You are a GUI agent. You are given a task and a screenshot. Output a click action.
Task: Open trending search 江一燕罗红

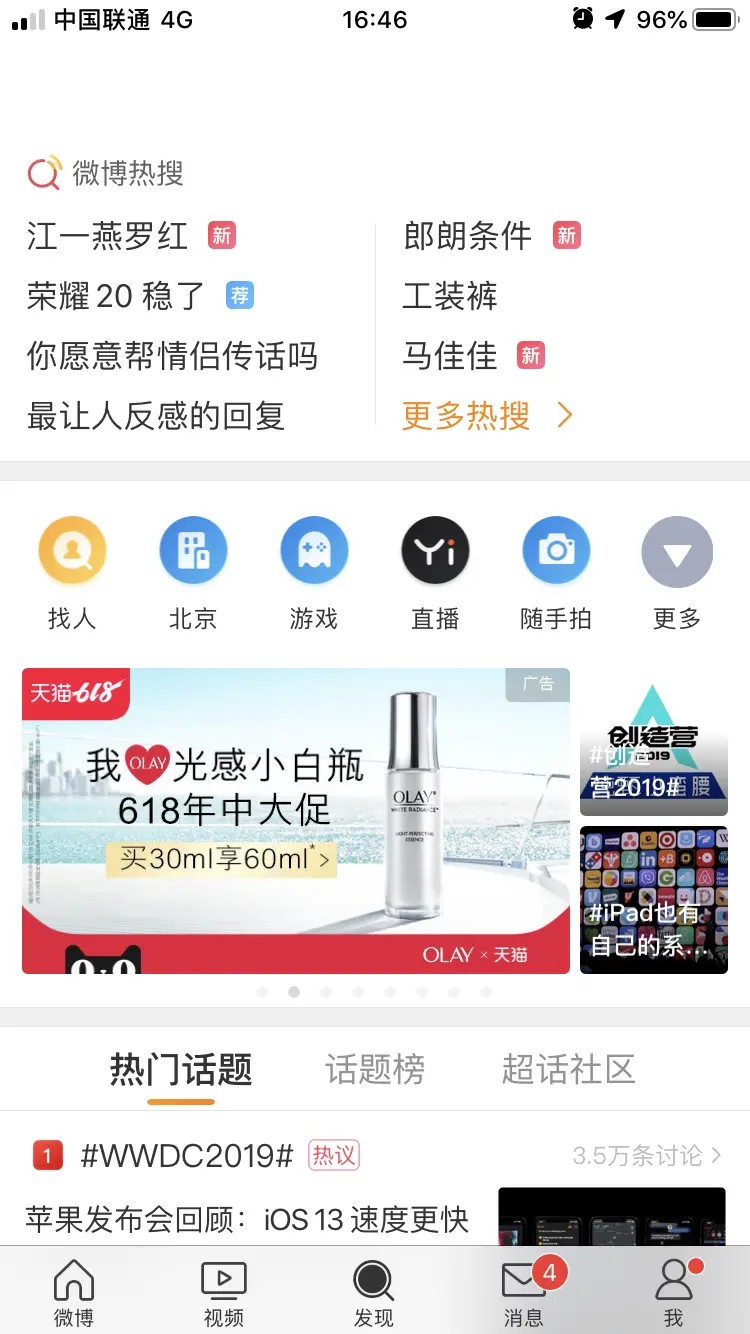click(108, 236)
